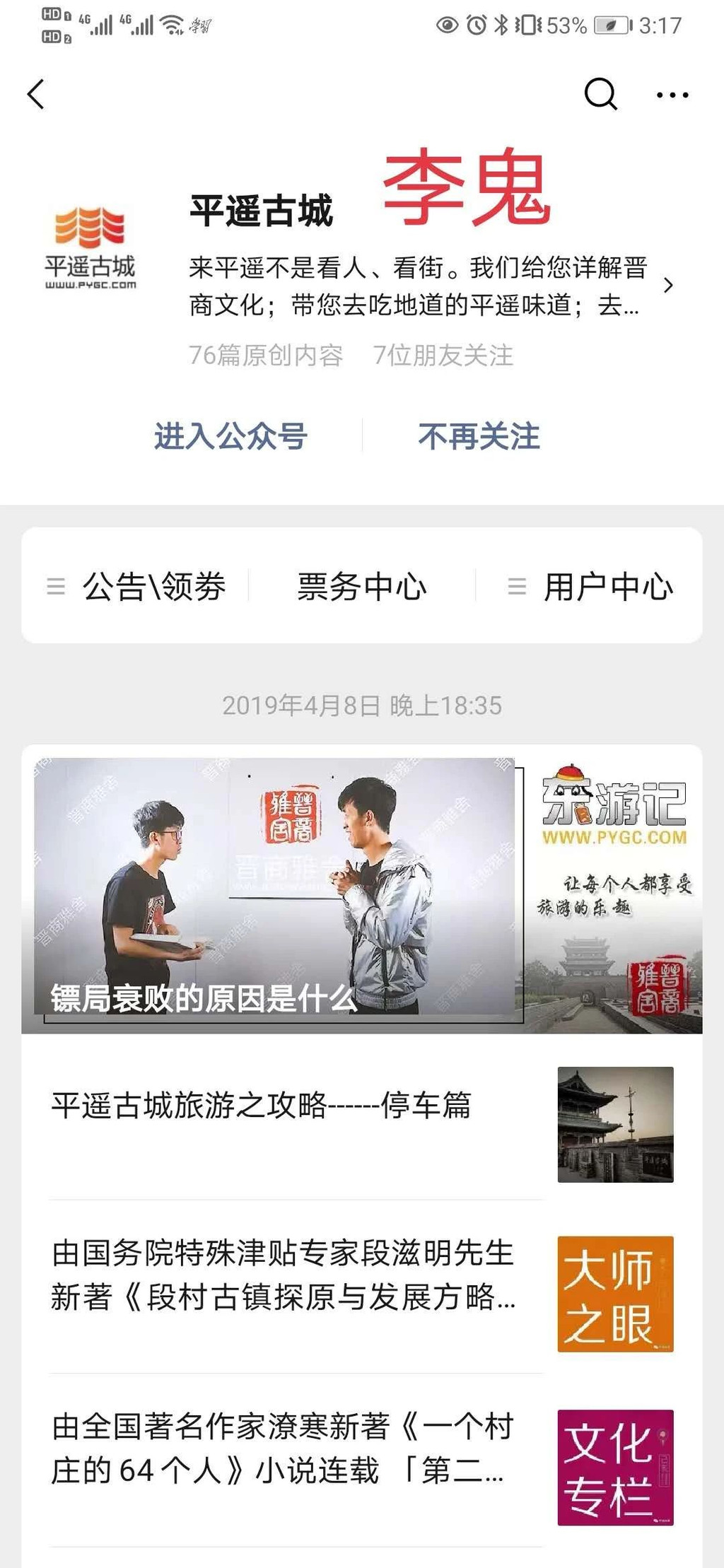Viewport: 724px width, 1568px height.
Task: Tap 不再关注 to unfollow
Action: 479,436
